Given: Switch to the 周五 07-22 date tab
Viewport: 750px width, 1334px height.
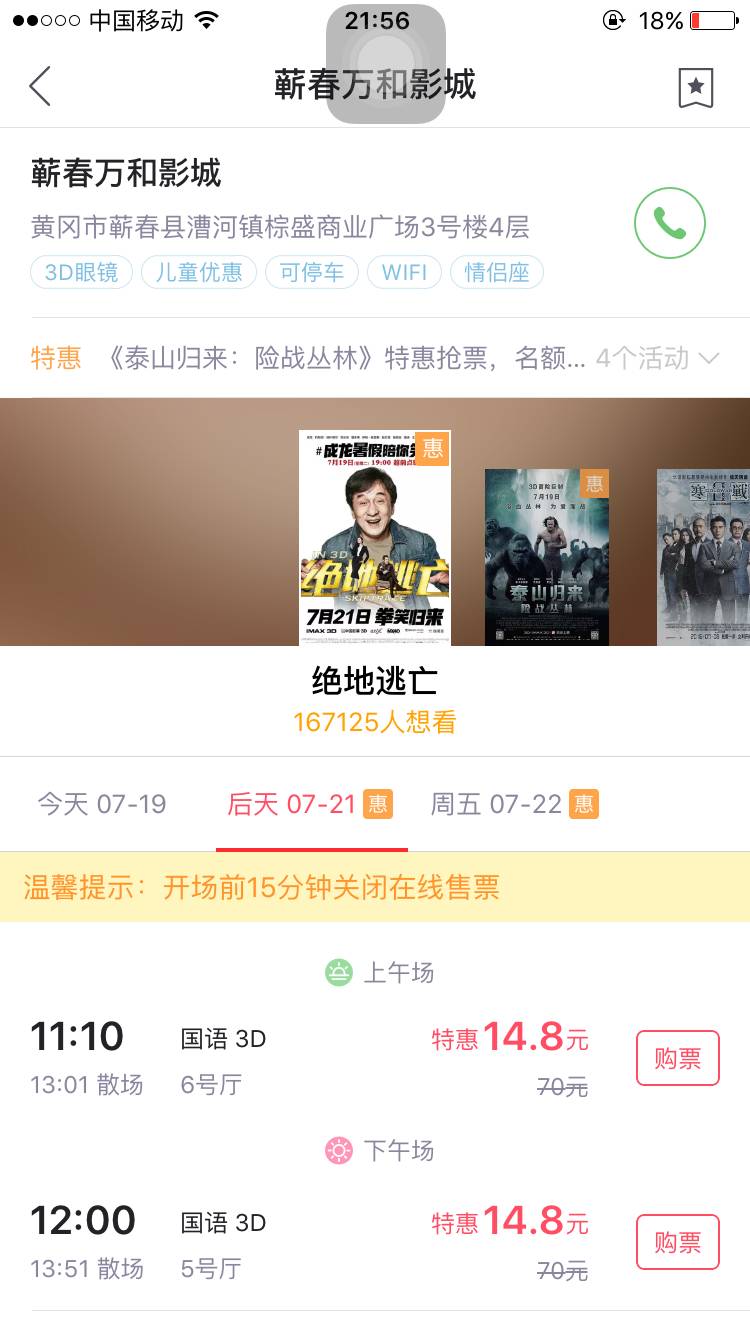Looking at the screenshot, I should pos(514,804).
